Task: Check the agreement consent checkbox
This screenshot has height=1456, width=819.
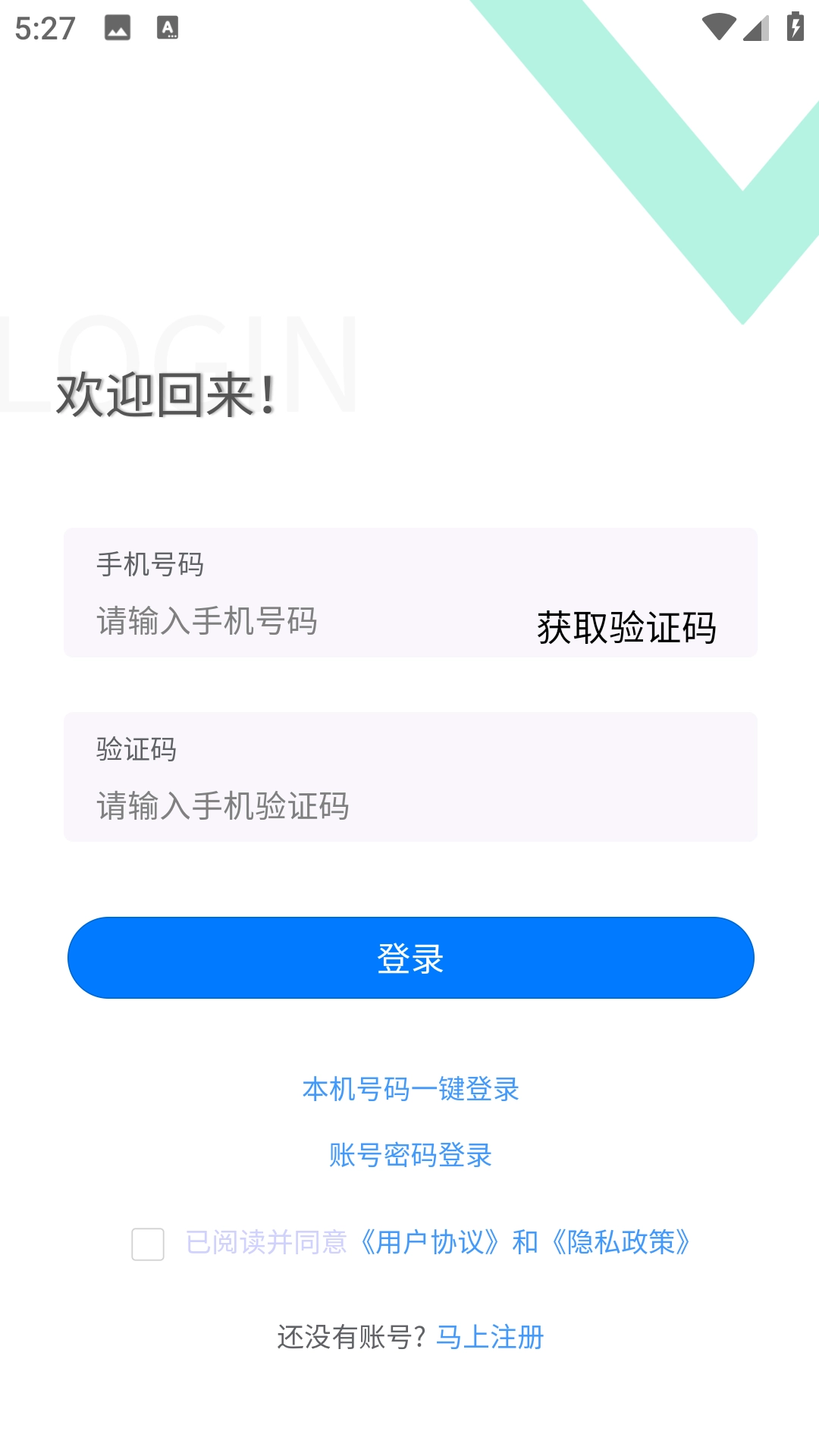Action: (148, 1244)
